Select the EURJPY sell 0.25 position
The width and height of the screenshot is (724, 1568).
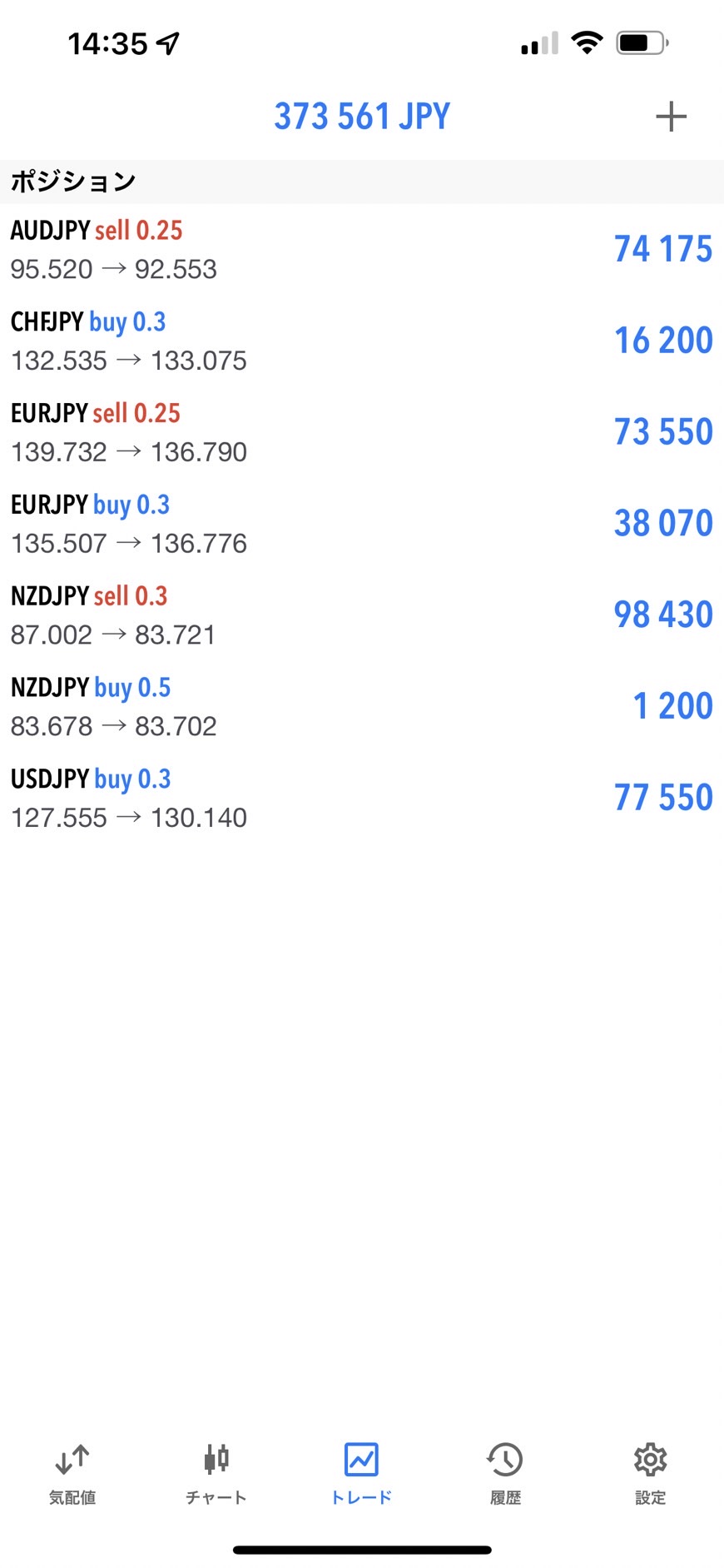point(362,432)
